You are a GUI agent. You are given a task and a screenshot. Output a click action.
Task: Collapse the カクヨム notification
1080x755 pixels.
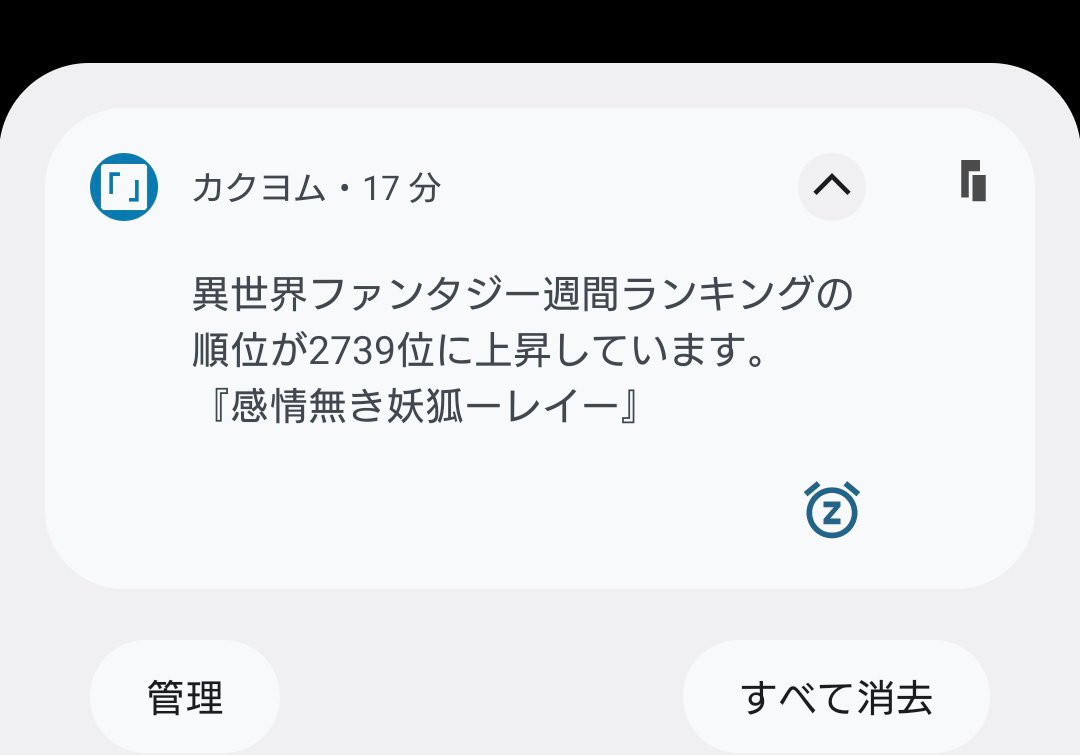click(x=831, y=185)
